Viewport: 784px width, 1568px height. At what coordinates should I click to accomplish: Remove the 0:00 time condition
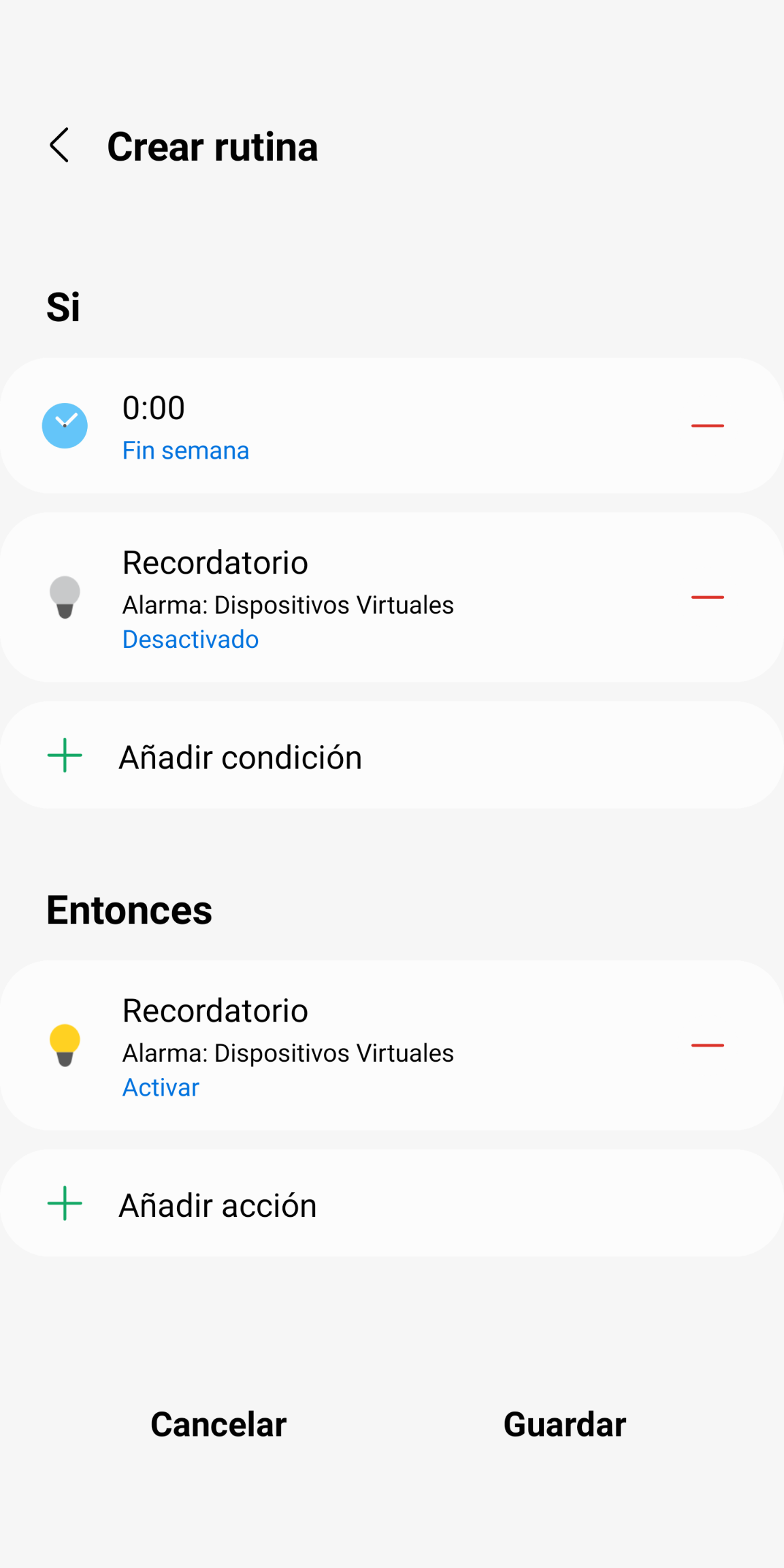pyautogui.click(x=707, y=426)
